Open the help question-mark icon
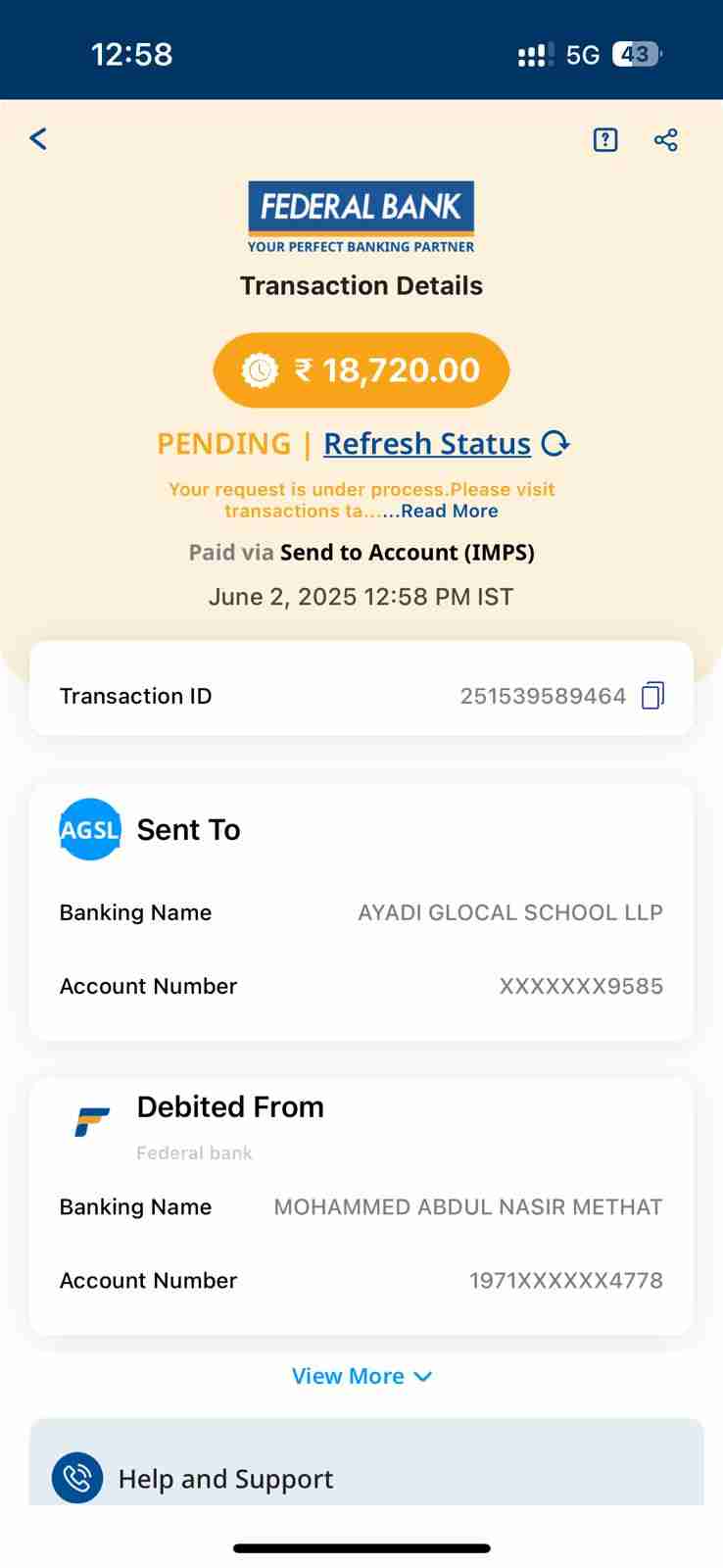This screenshot has width=723, height=1568. (x=605, y=140)
